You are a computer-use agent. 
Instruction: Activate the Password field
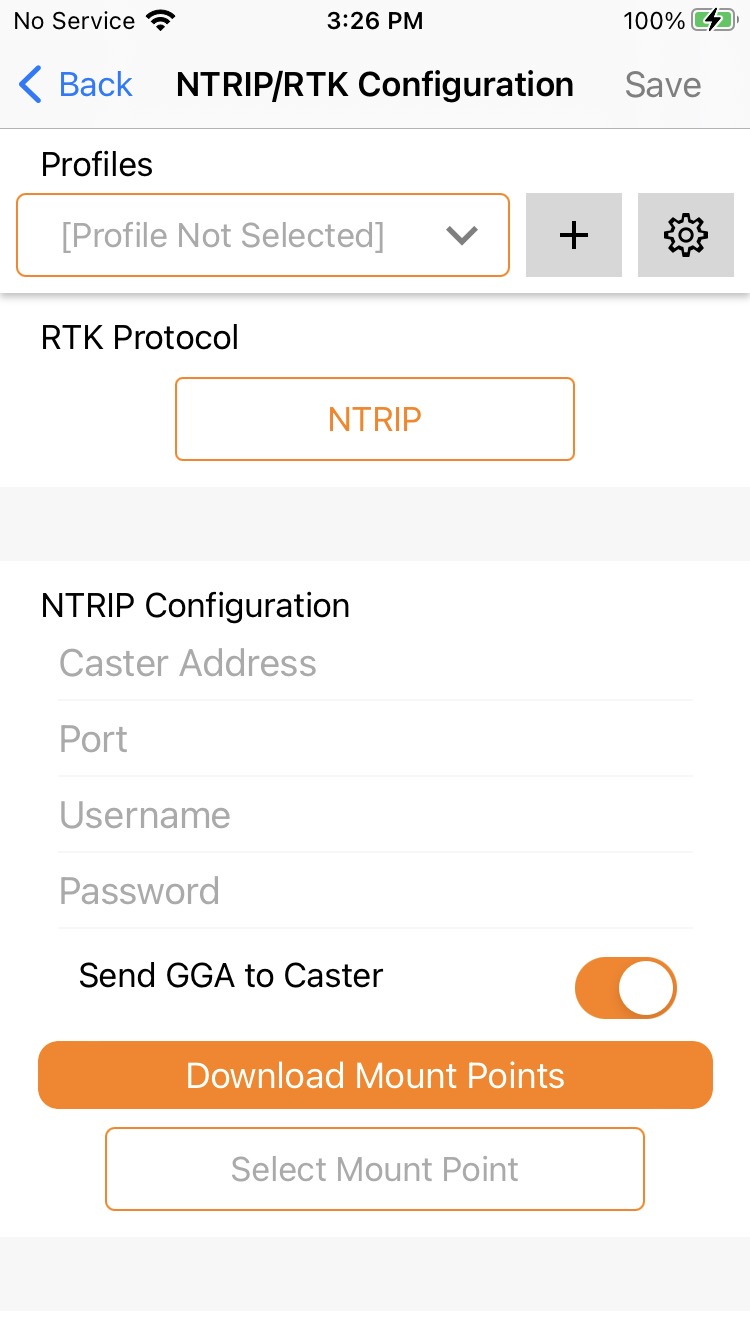pyautogui.click(x=375, y=891)
